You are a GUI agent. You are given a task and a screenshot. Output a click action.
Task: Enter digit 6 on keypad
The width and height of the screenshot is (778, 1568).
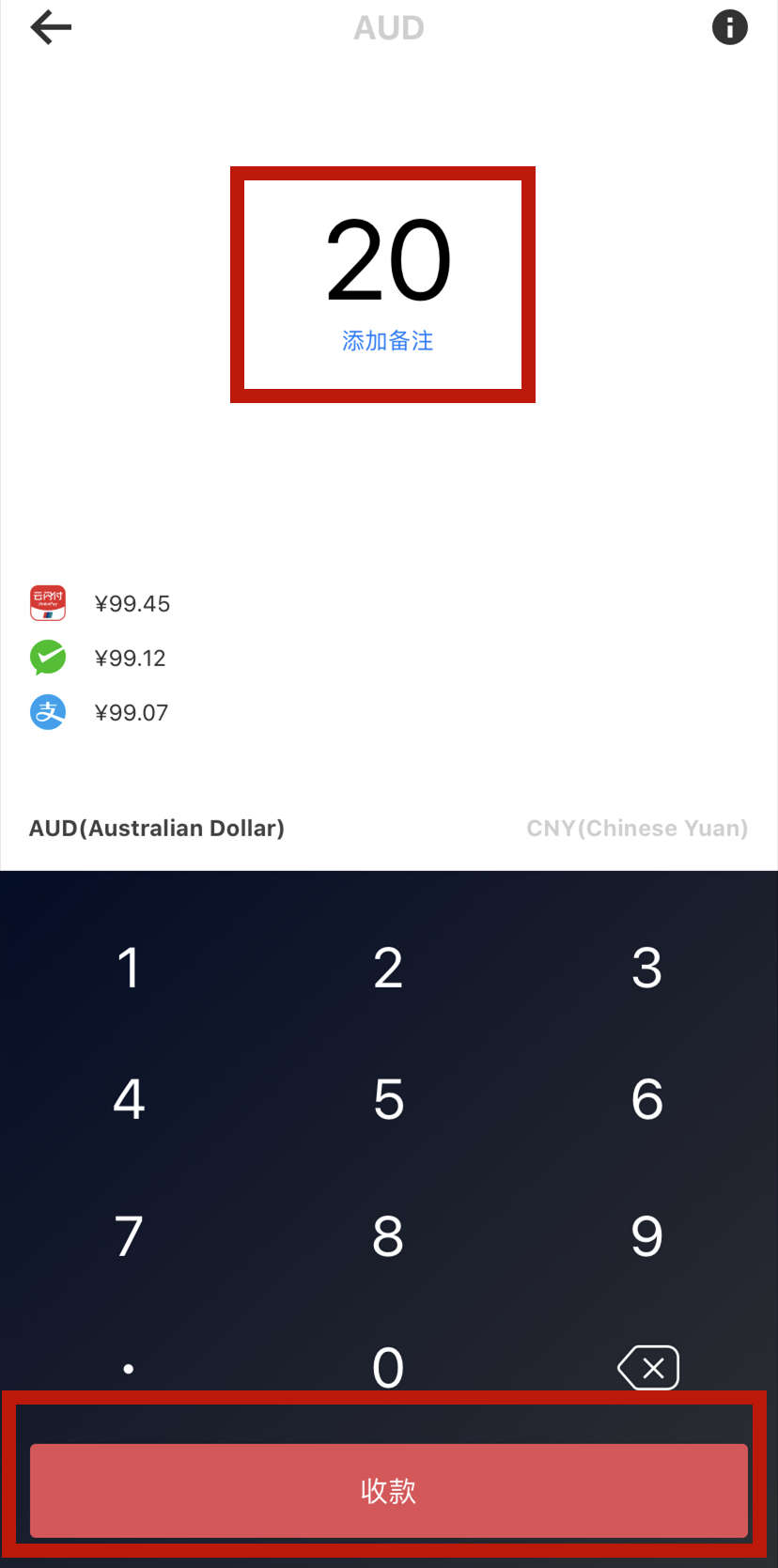pyautogui.click(x=646, y=1099)
